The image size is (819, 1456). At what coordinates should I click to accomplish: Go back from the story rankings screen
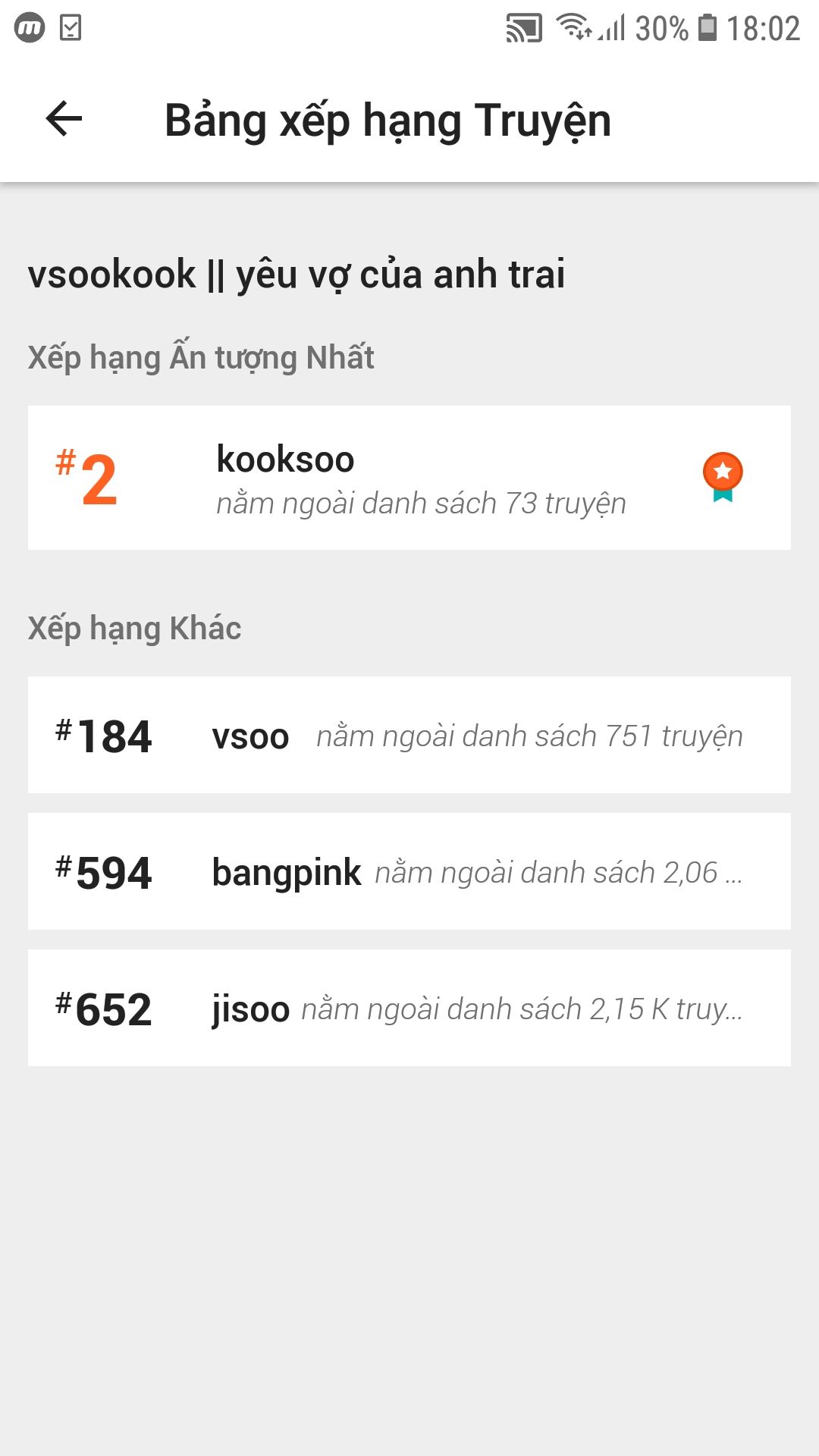[x=64, y=119]
